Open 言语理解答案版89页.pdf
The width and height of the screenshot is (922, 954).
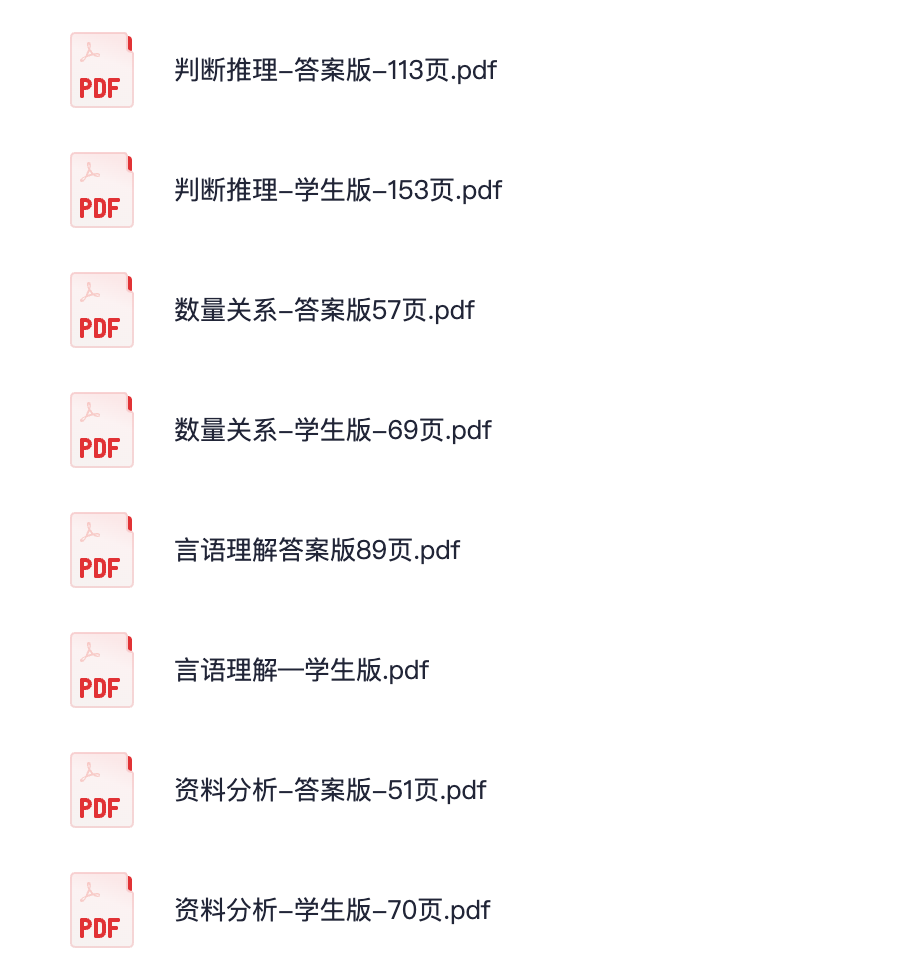(x=315, y=550)
